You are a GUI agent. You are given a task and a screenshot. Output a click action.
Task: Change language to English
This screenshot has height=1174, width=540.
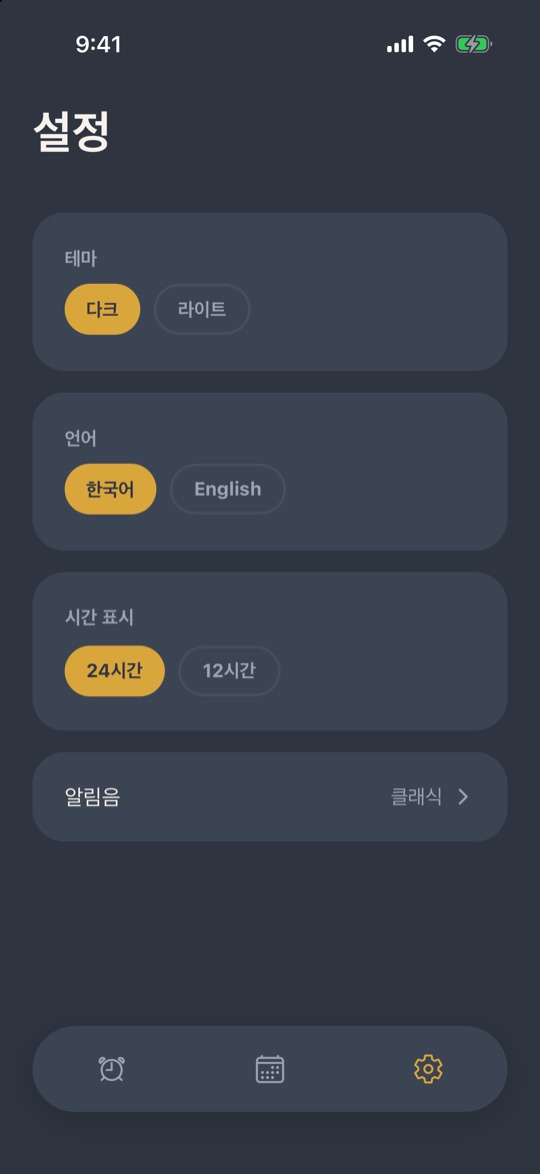pyautogui.click(x=228, y=489)
